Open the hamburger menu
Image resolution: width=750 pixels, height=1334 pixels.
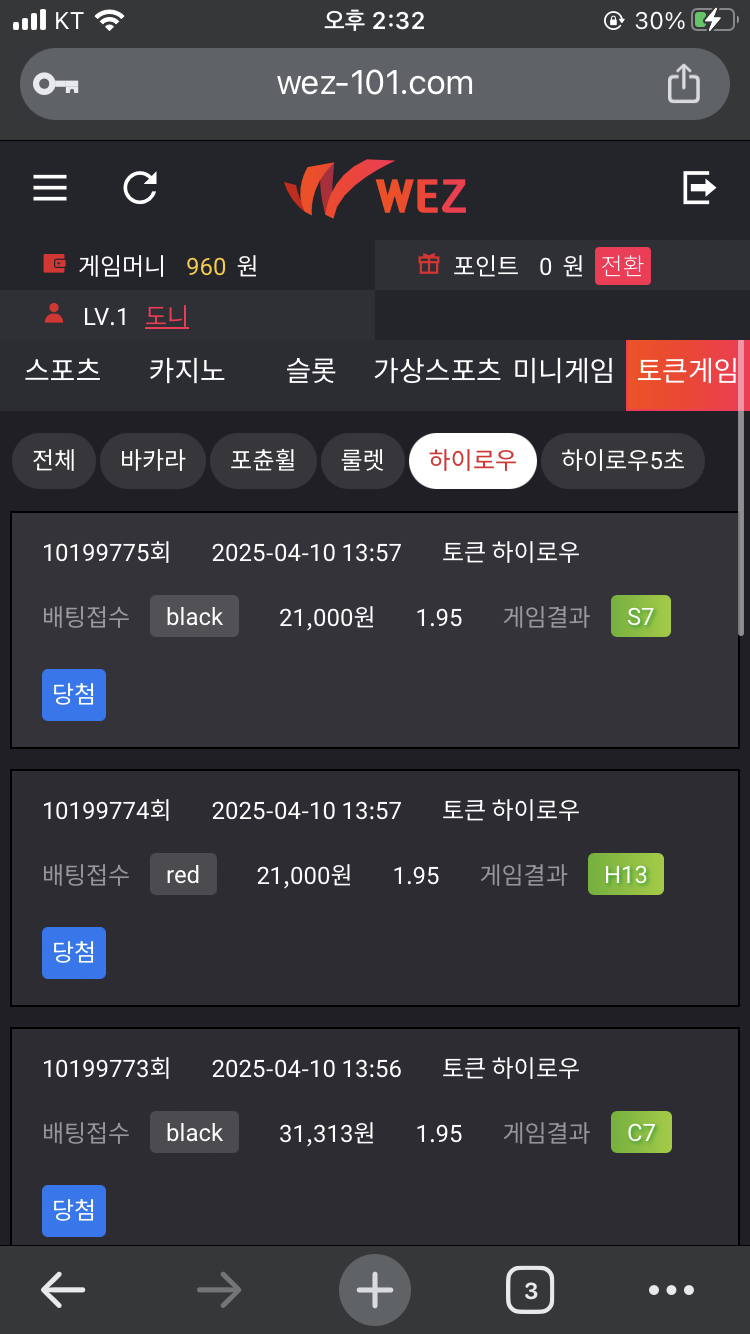50,188
